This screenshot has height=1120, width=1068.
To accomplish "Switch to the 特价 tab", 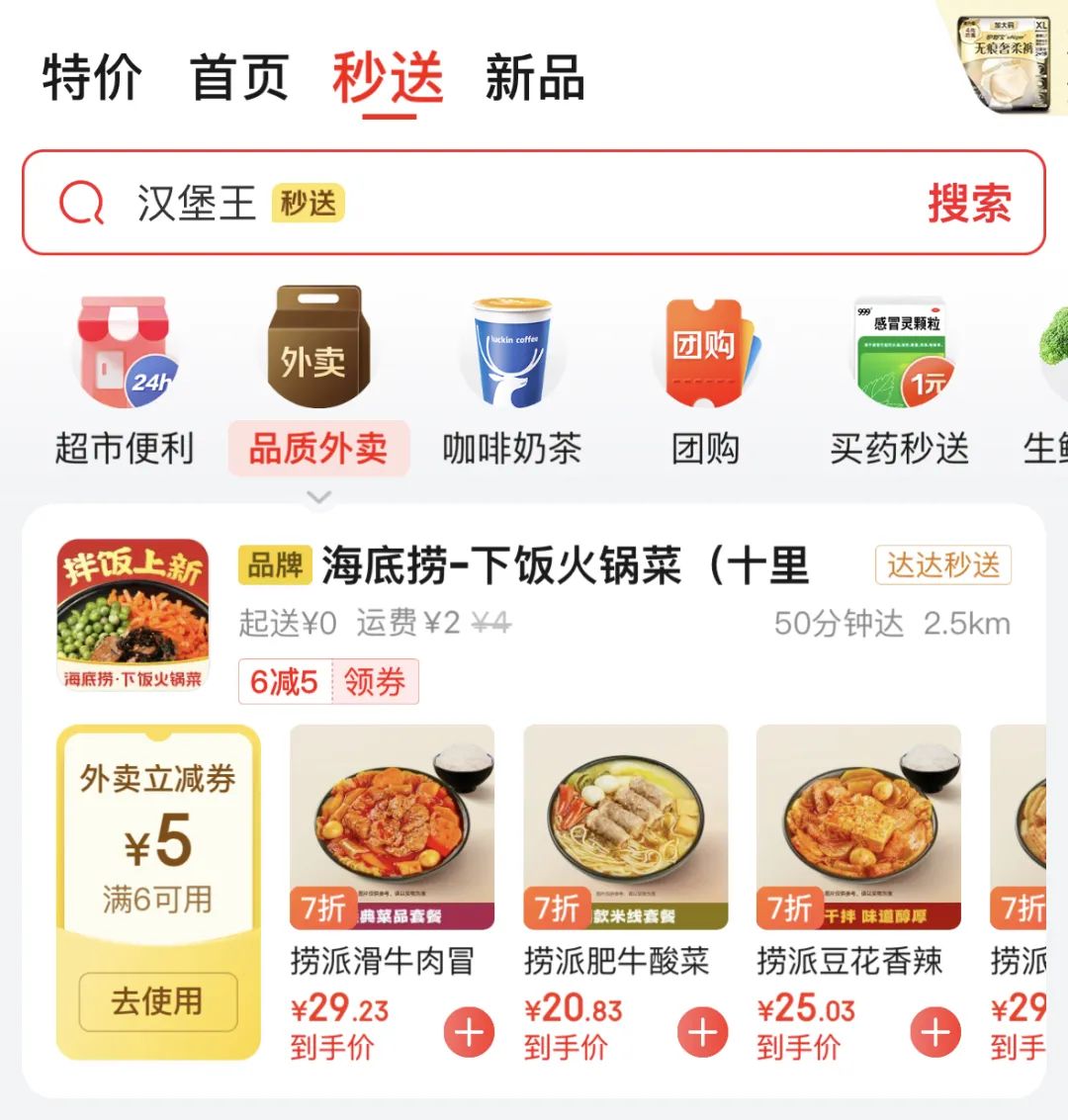I will [91, 79].
